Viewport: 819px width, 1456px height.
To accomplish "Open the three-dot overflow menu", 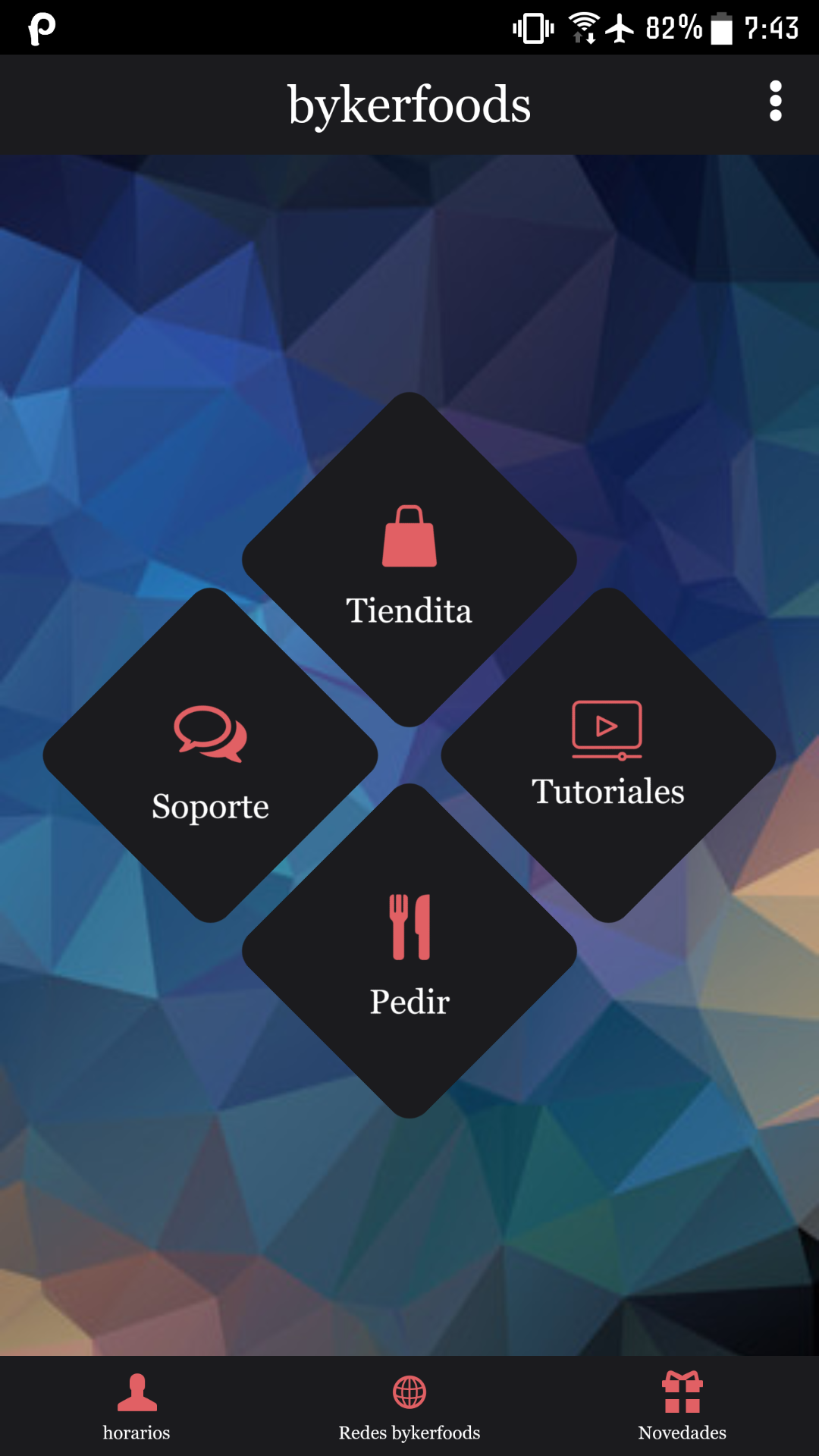I will 775,101.
